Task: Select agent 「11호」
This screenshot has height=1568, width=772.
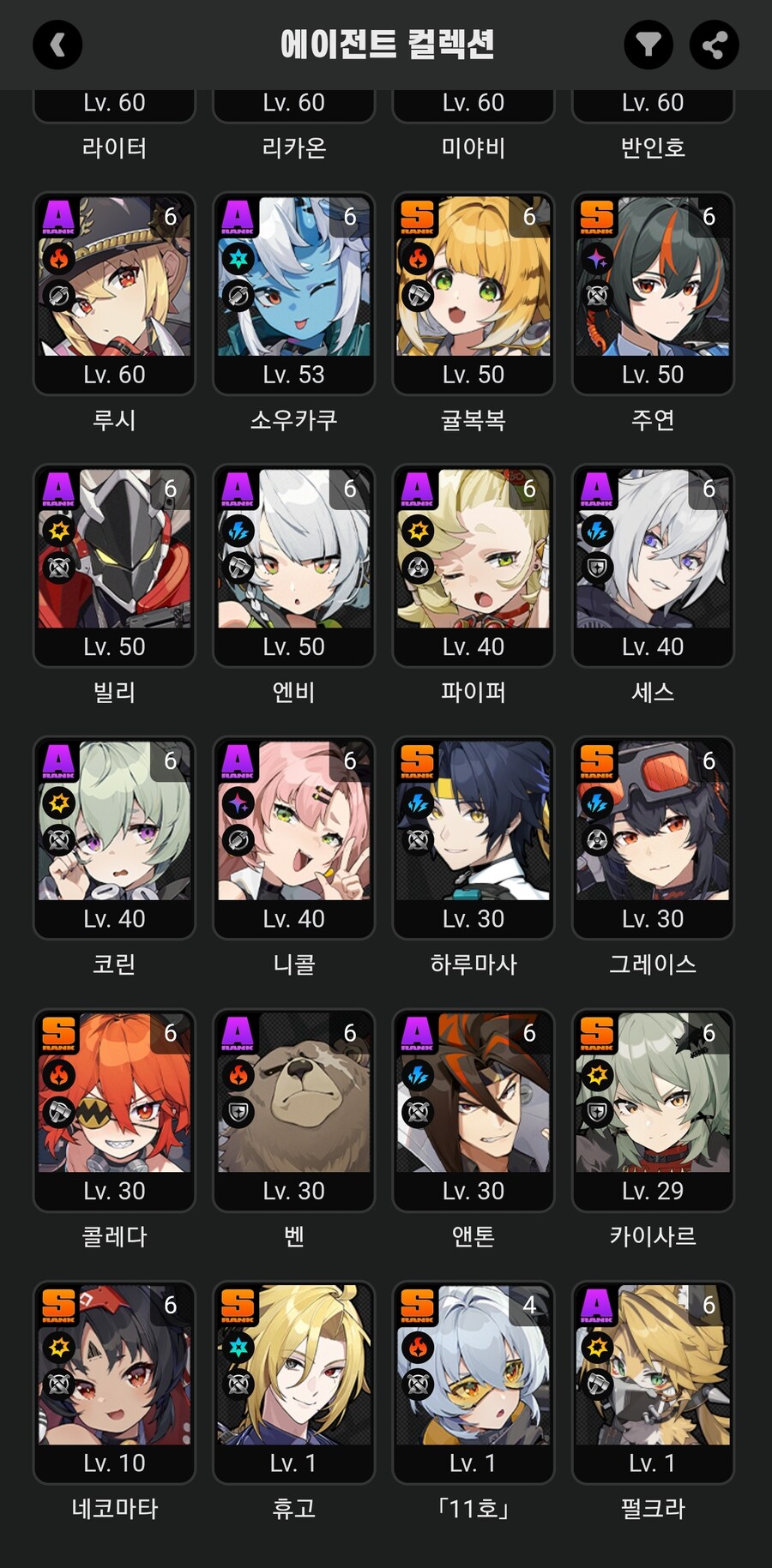Action: tap(473, 1381)
